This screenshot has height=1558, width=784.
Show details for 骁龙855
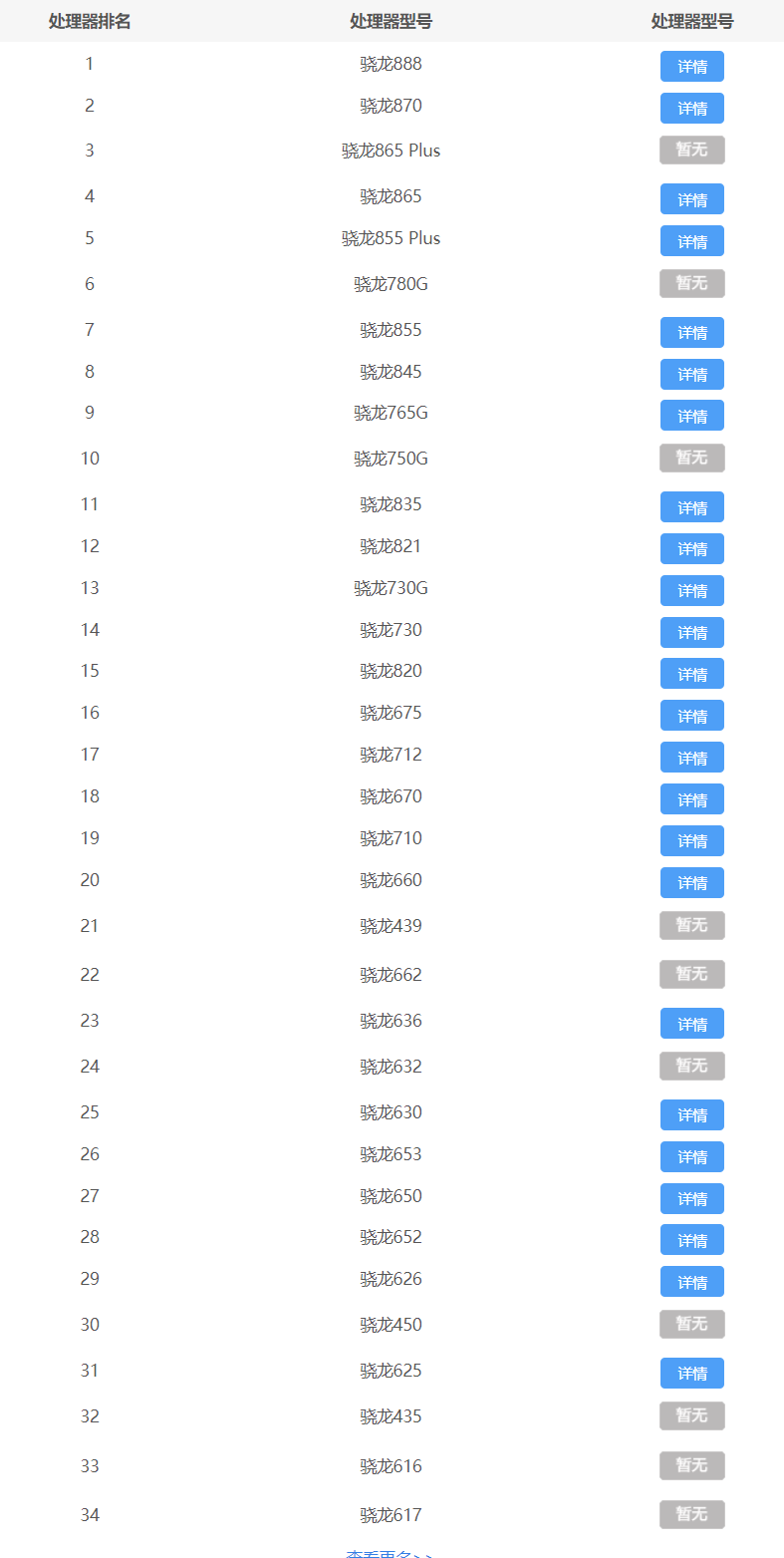point(691,333)
